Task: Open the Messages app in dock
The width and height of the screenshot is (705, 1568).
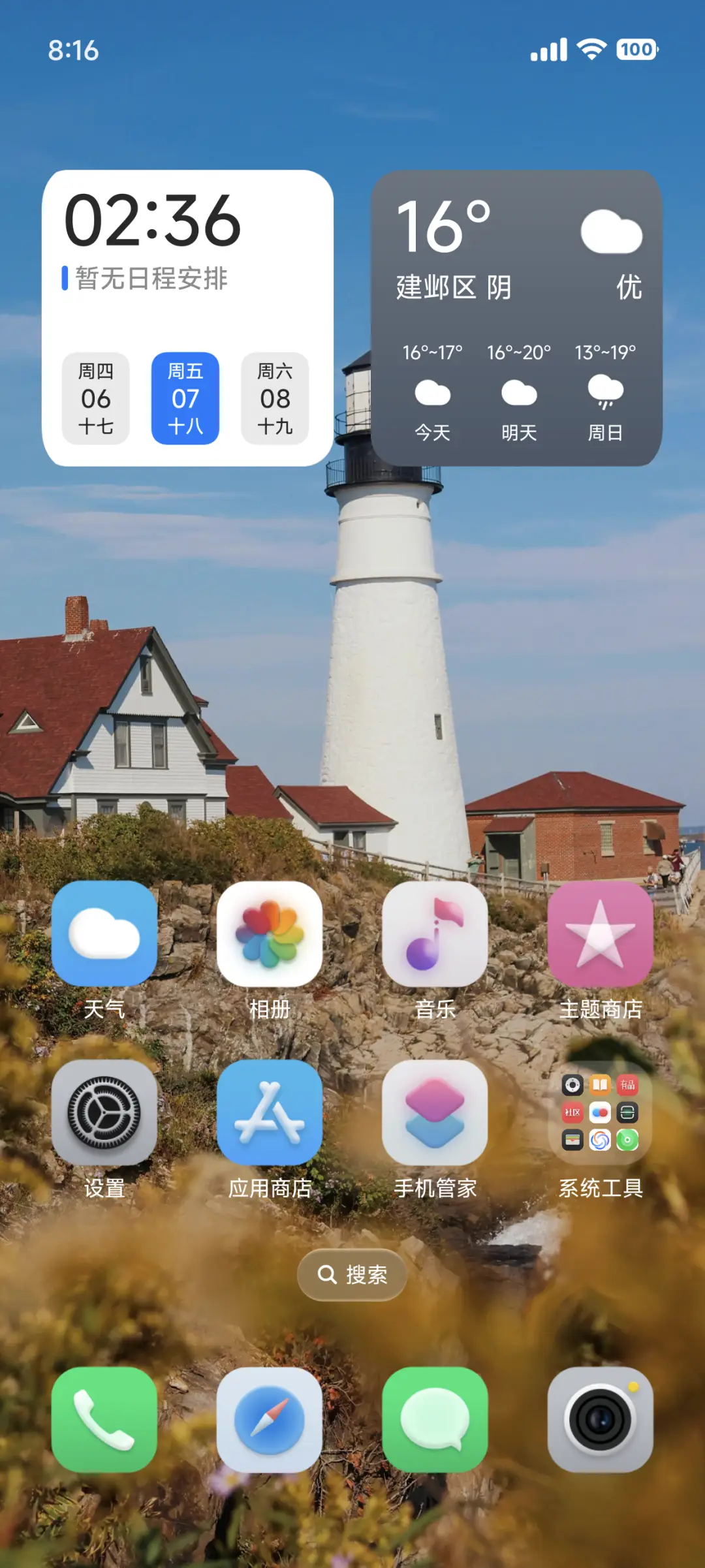Action: pos(435,1420)
